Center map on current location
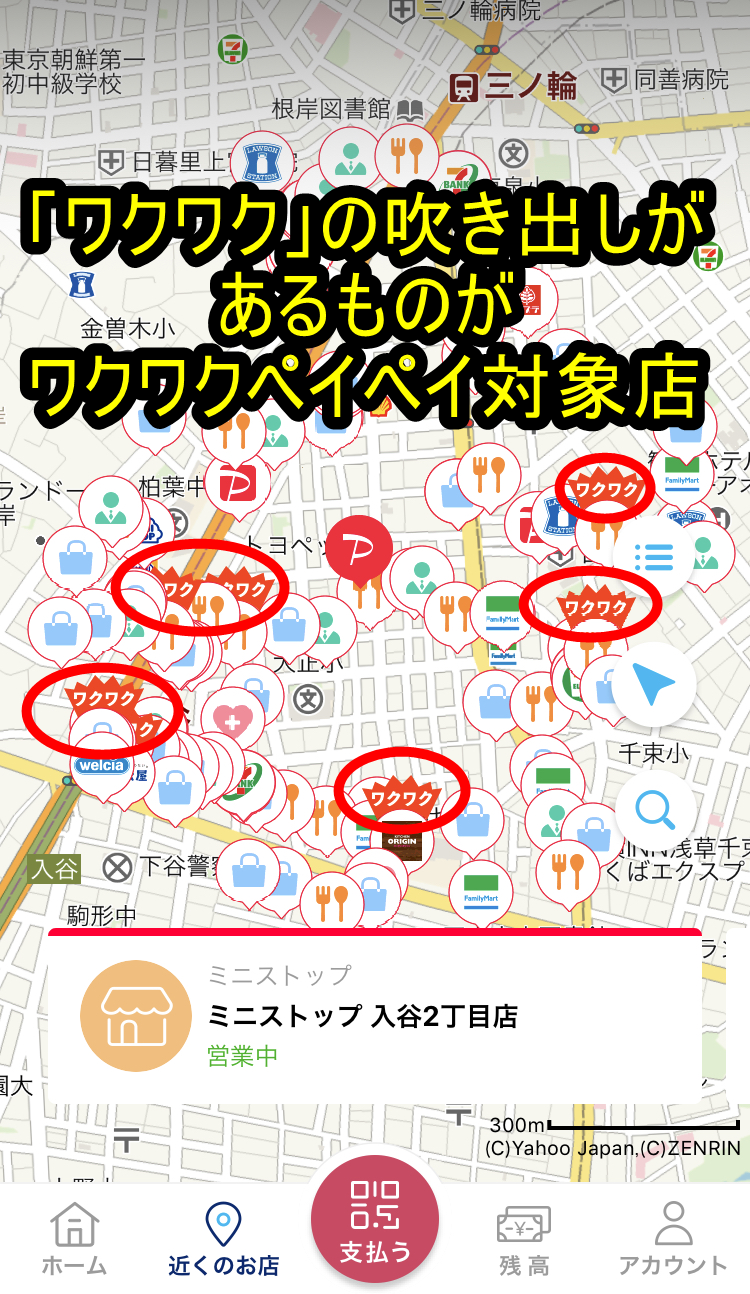 point(655,685)
